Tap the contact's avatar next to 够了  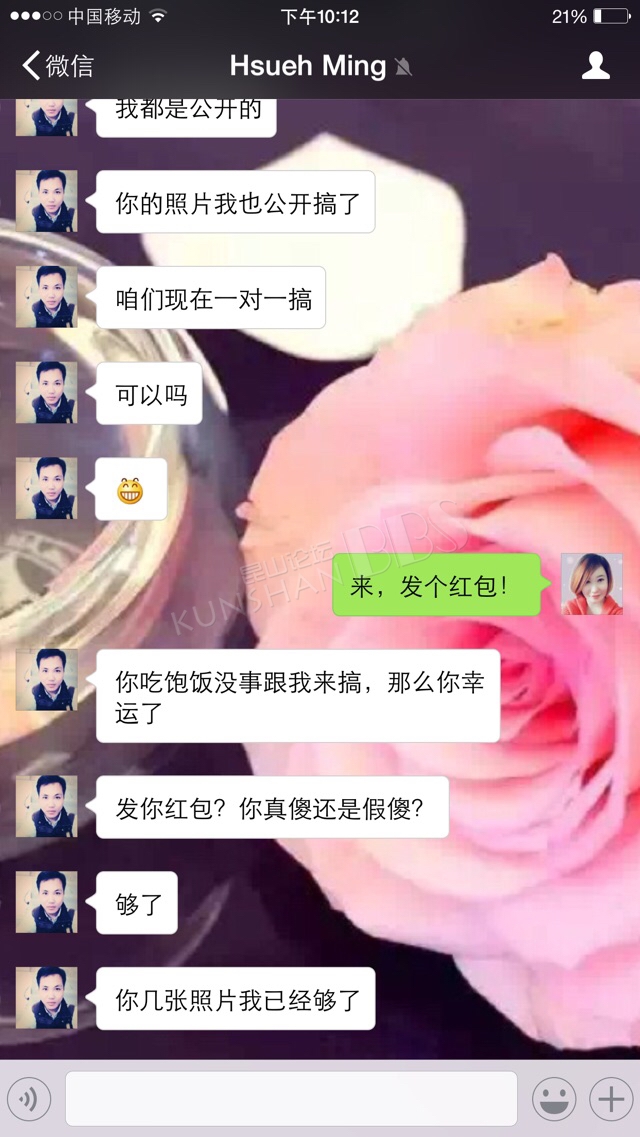point(46,902)
